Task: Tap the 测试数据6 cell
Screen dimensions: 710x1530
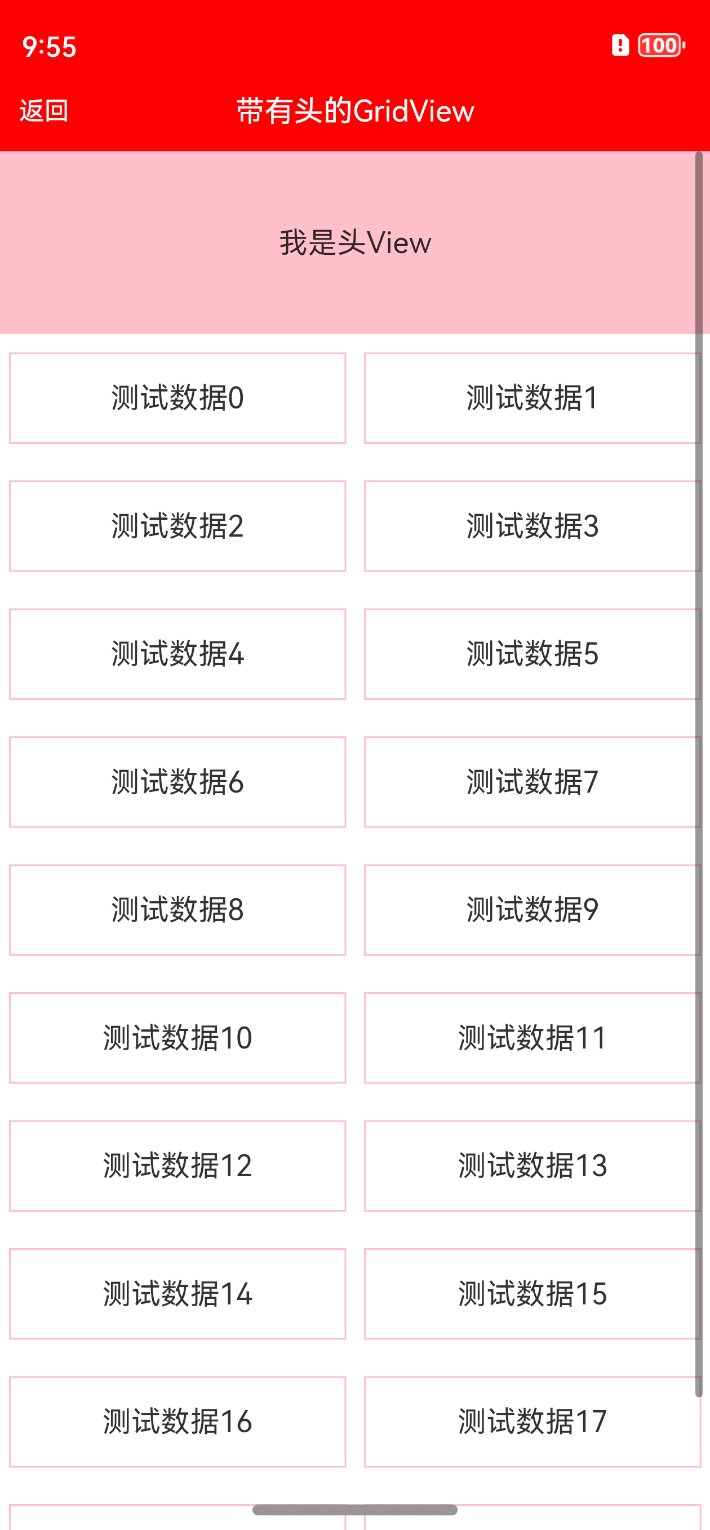Action: coord(178,782)
